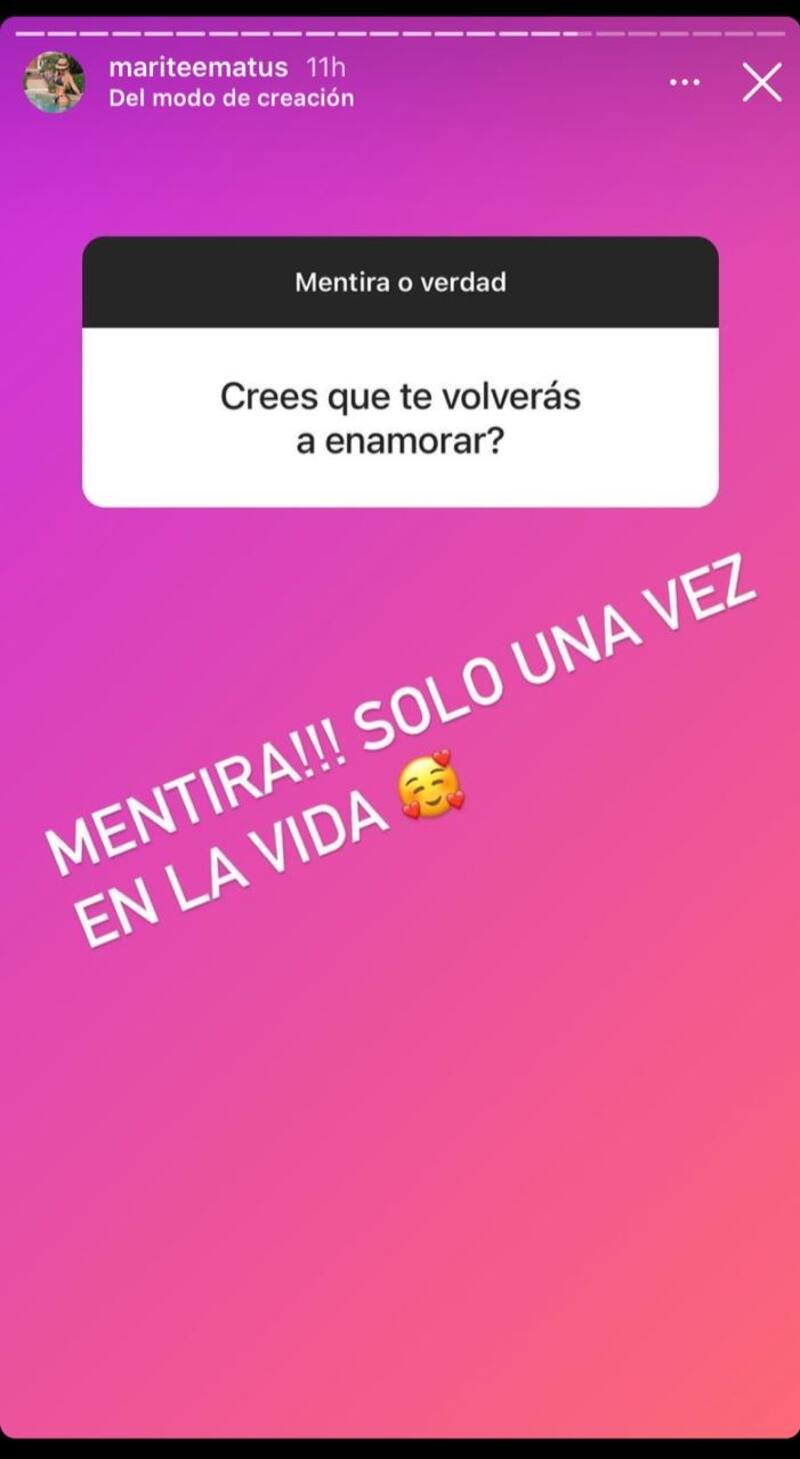Open the three-dot story options menu
The width and height of the screenshot is (800, 1459).
(x=684, y=83)
